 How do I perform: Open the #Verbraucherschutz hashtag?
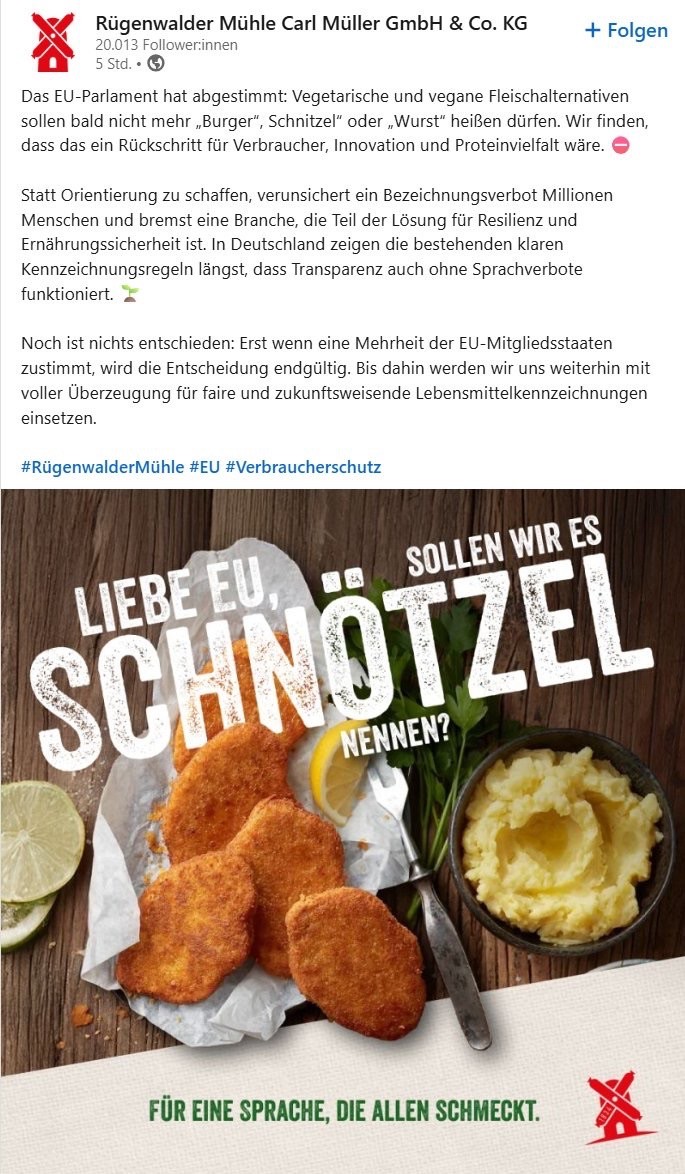click(x=303, y=467)
